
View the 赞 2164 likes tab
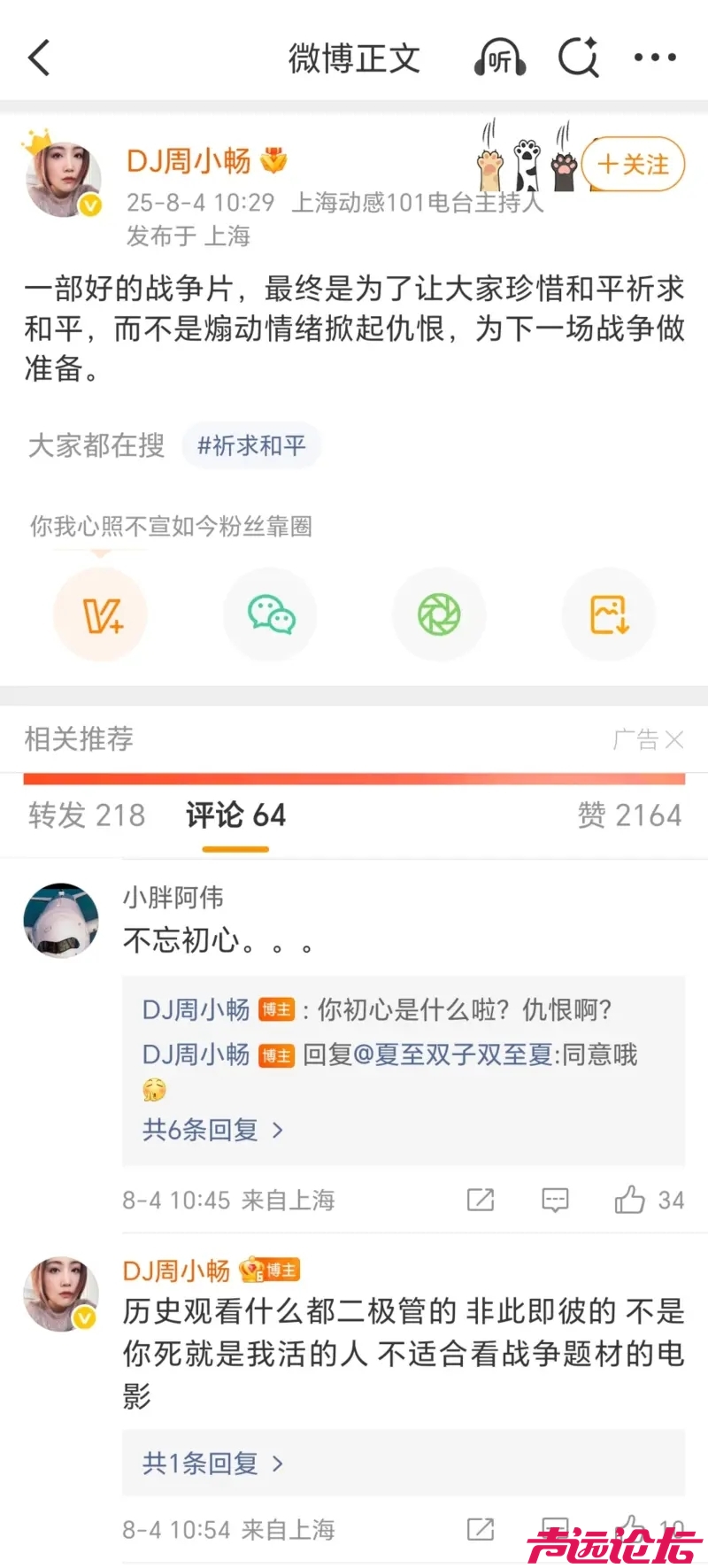click(x=629, y=815)
